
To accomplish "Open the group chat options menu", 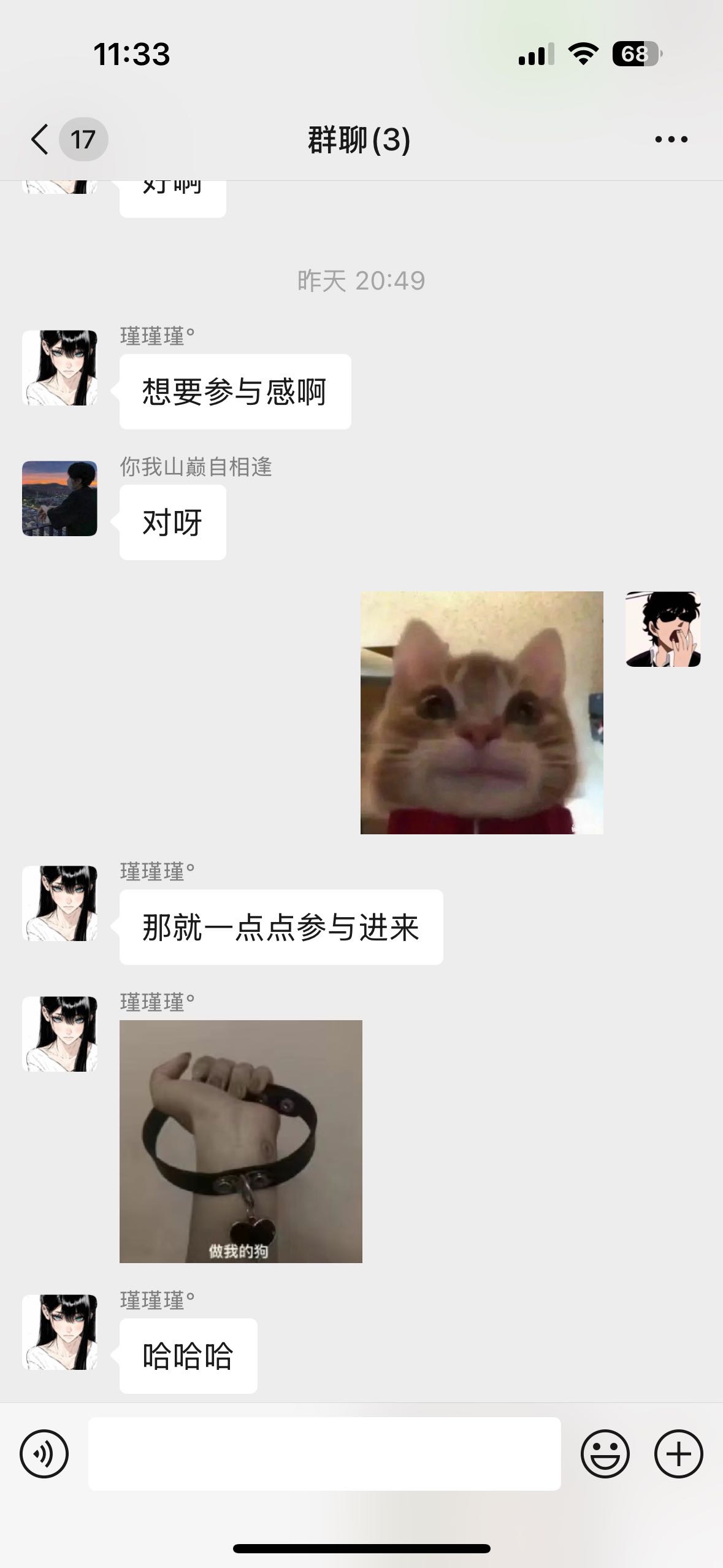I will coord(671,140).
